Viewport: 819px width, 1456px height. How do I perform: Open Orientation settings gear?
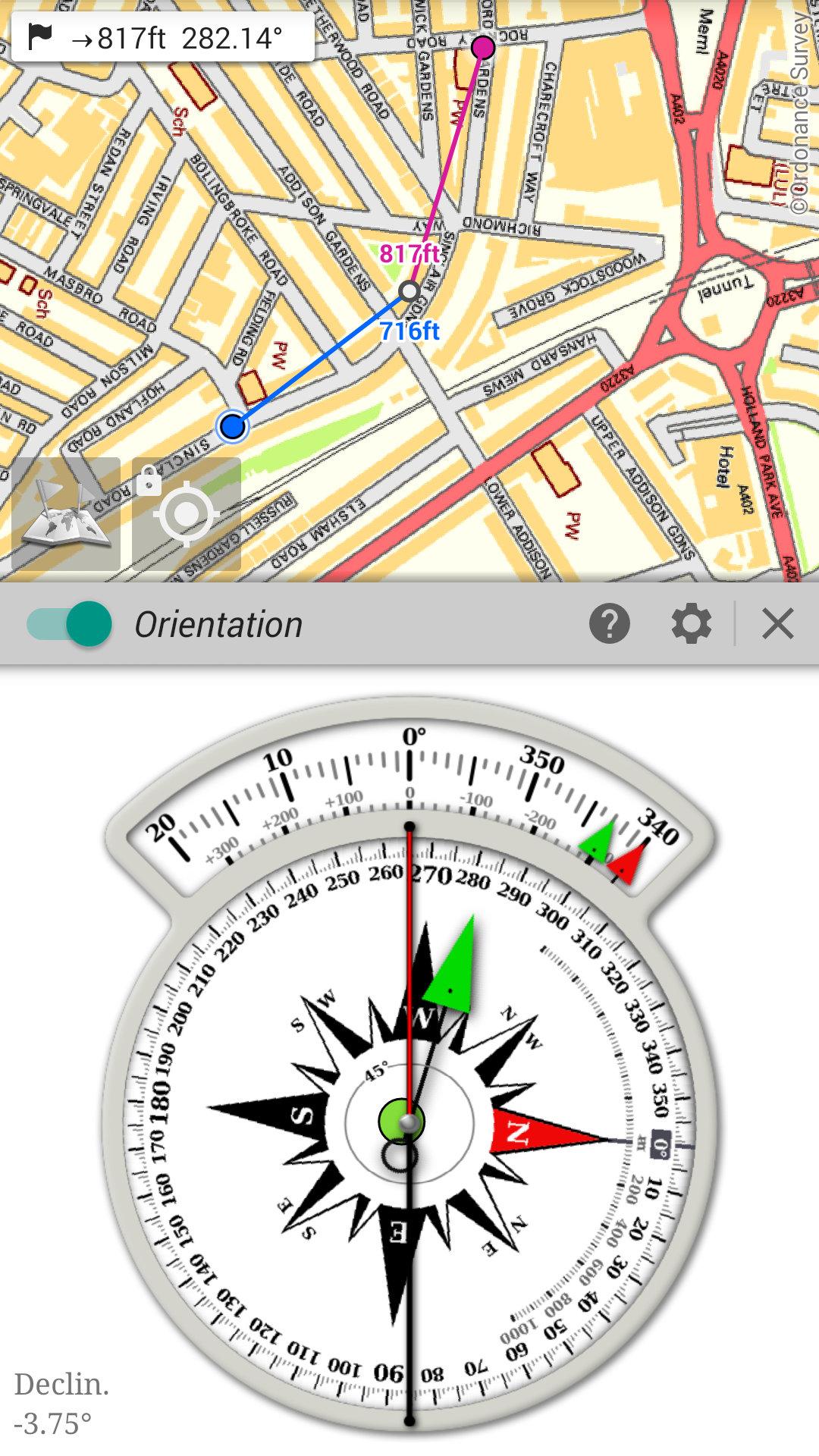tap(691, 624)
